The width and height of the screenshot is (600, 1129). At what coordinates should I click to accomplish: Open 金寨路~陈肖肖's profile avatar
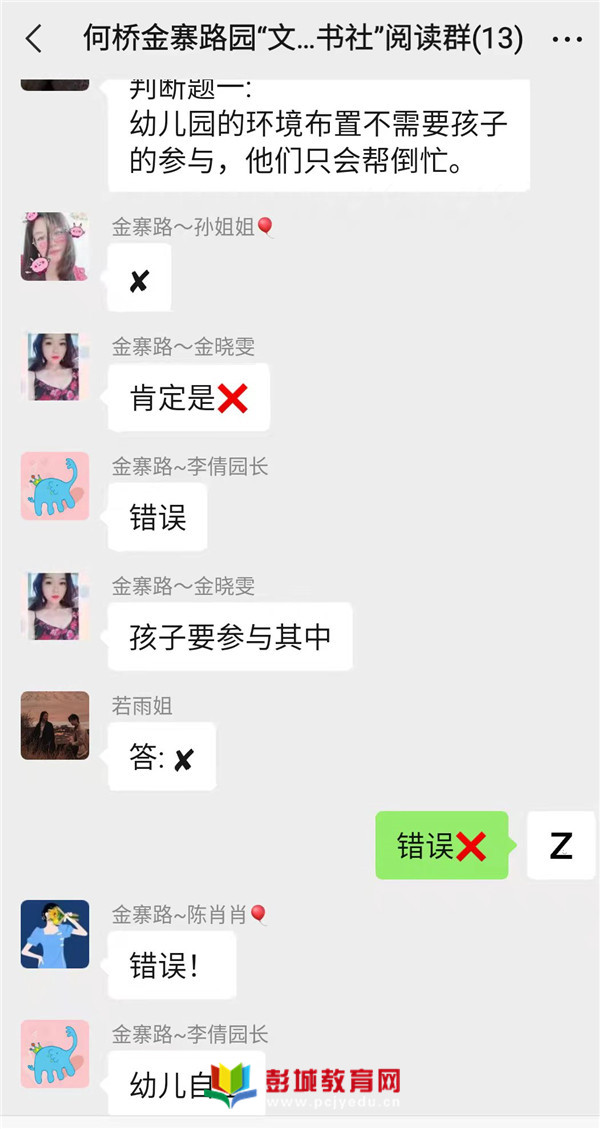click(x=55, y=934)
